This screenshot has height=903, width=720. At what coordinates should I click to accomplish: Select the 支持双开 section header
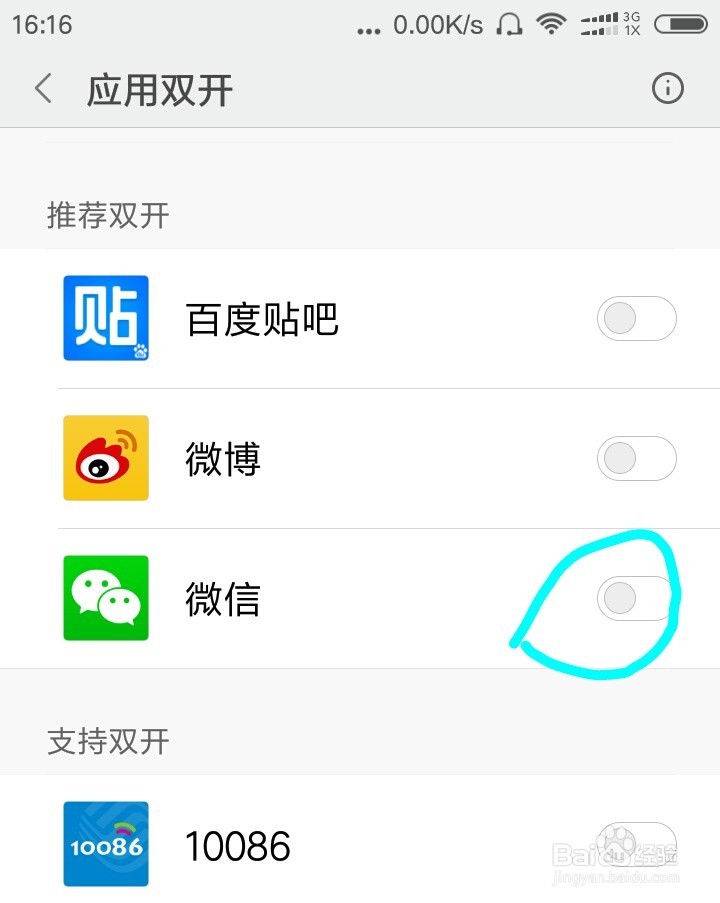coord(107,741)
